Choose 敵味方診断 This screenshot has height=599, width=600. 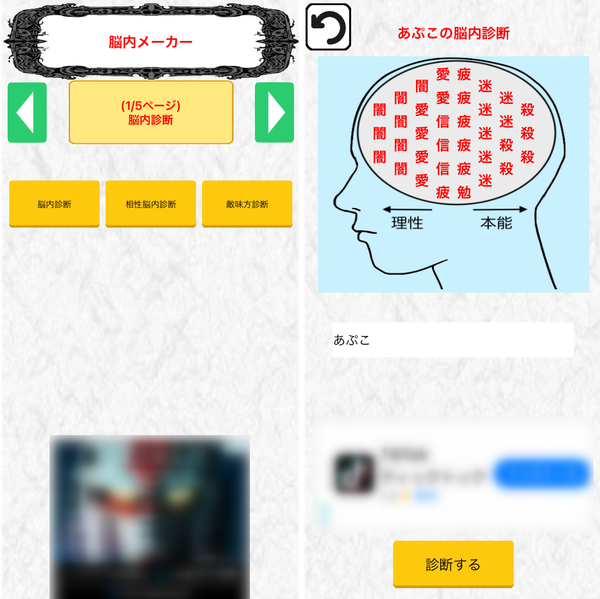coord(247,204)
